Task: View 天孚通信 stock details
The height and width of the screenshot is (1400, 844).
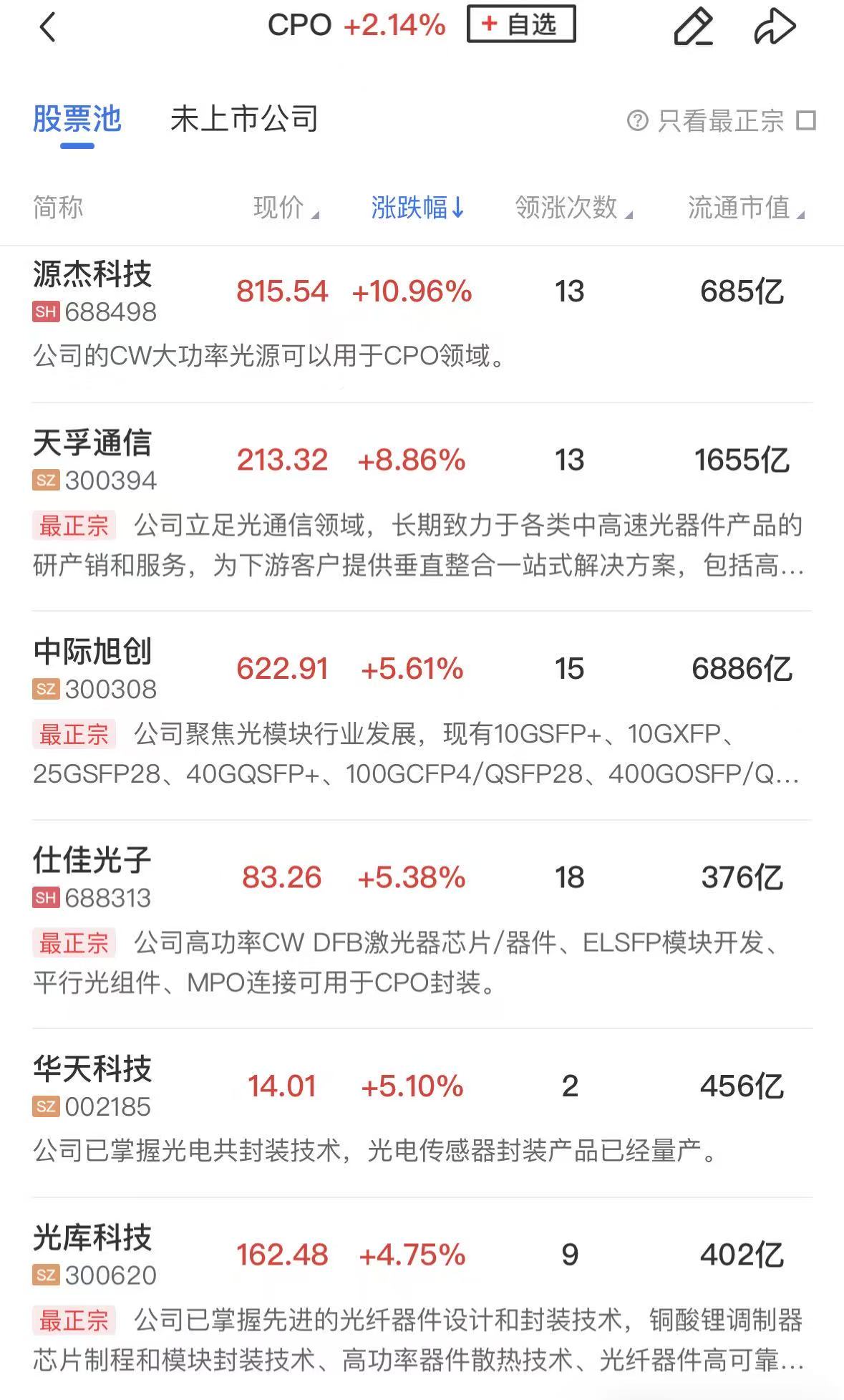Action: pyautogui.click(x=92, y=443)
